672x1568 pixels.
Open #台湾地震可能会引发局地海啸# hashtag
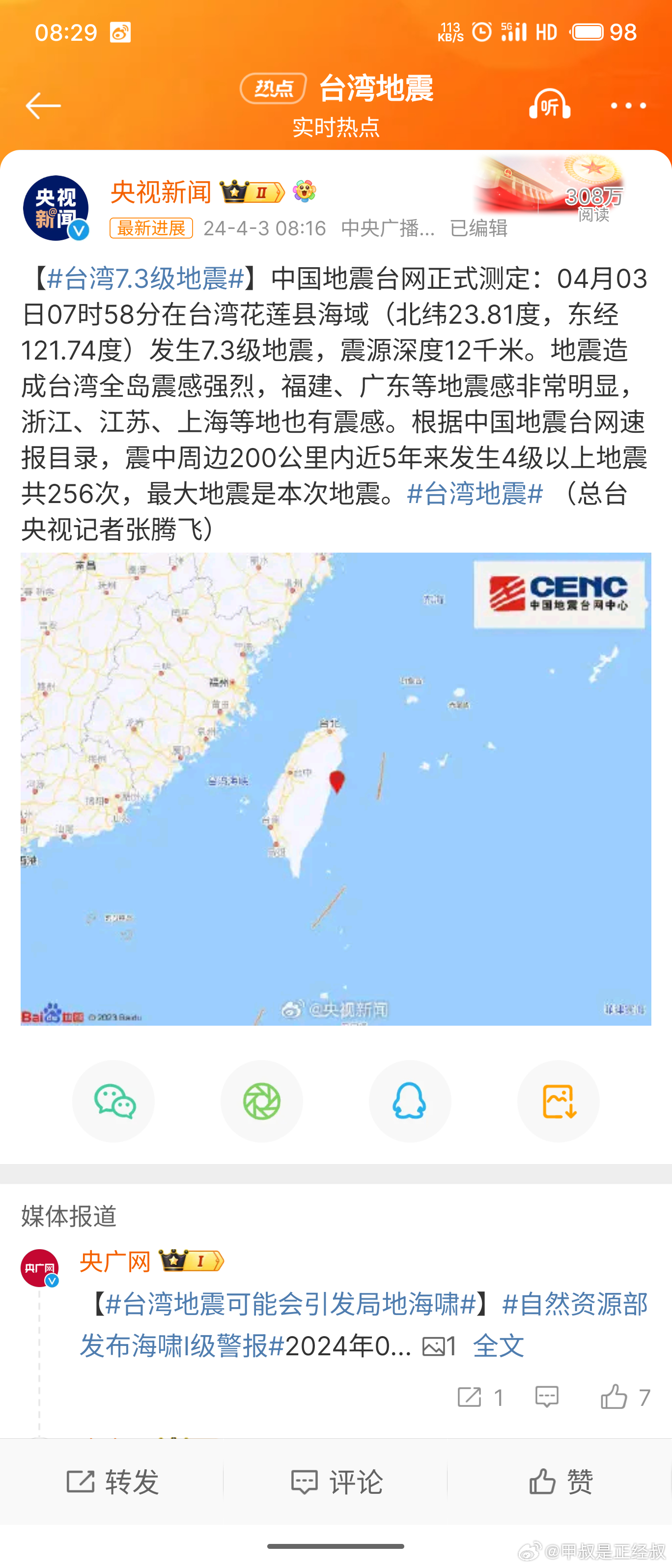(290, 1304)
